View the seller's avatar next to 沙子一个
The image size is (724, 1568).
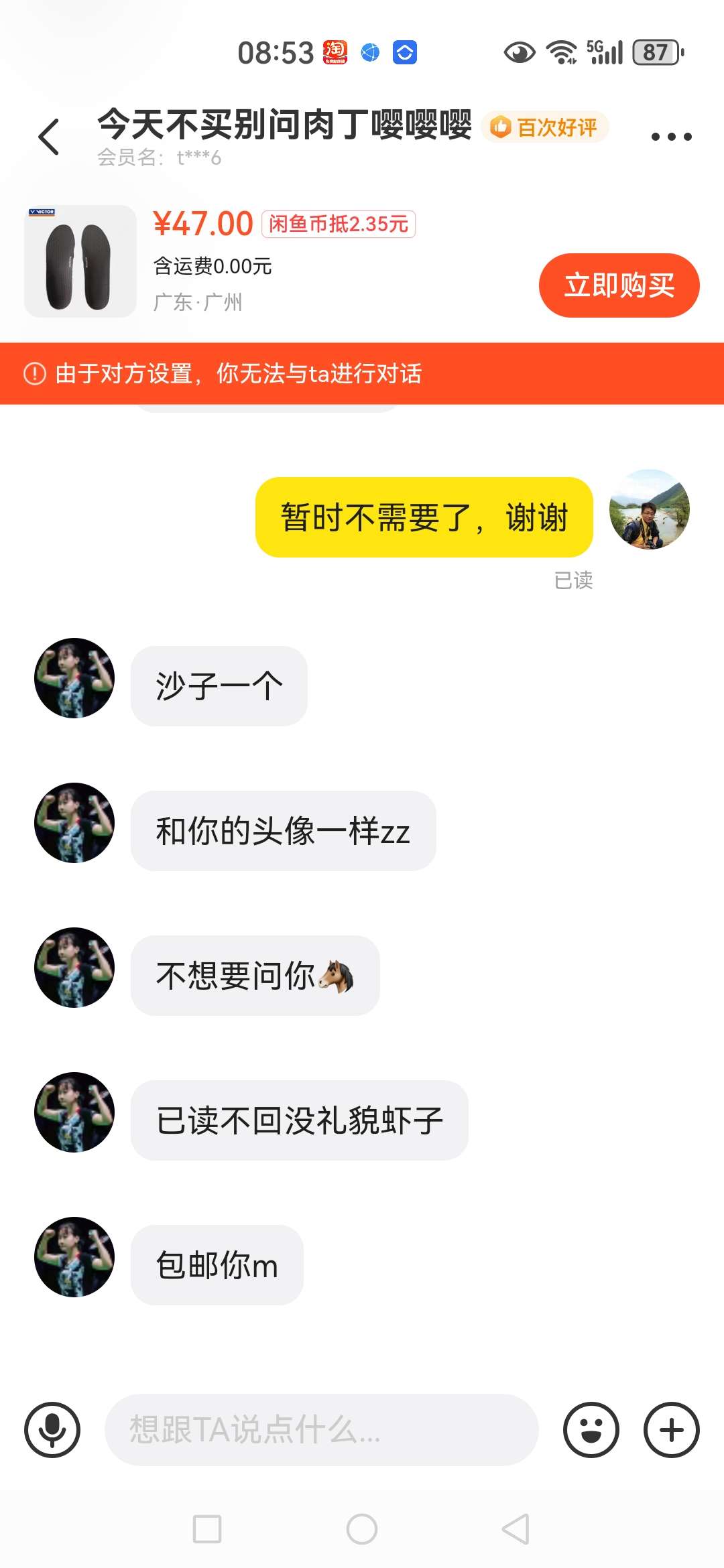click(x=74, y=678)
